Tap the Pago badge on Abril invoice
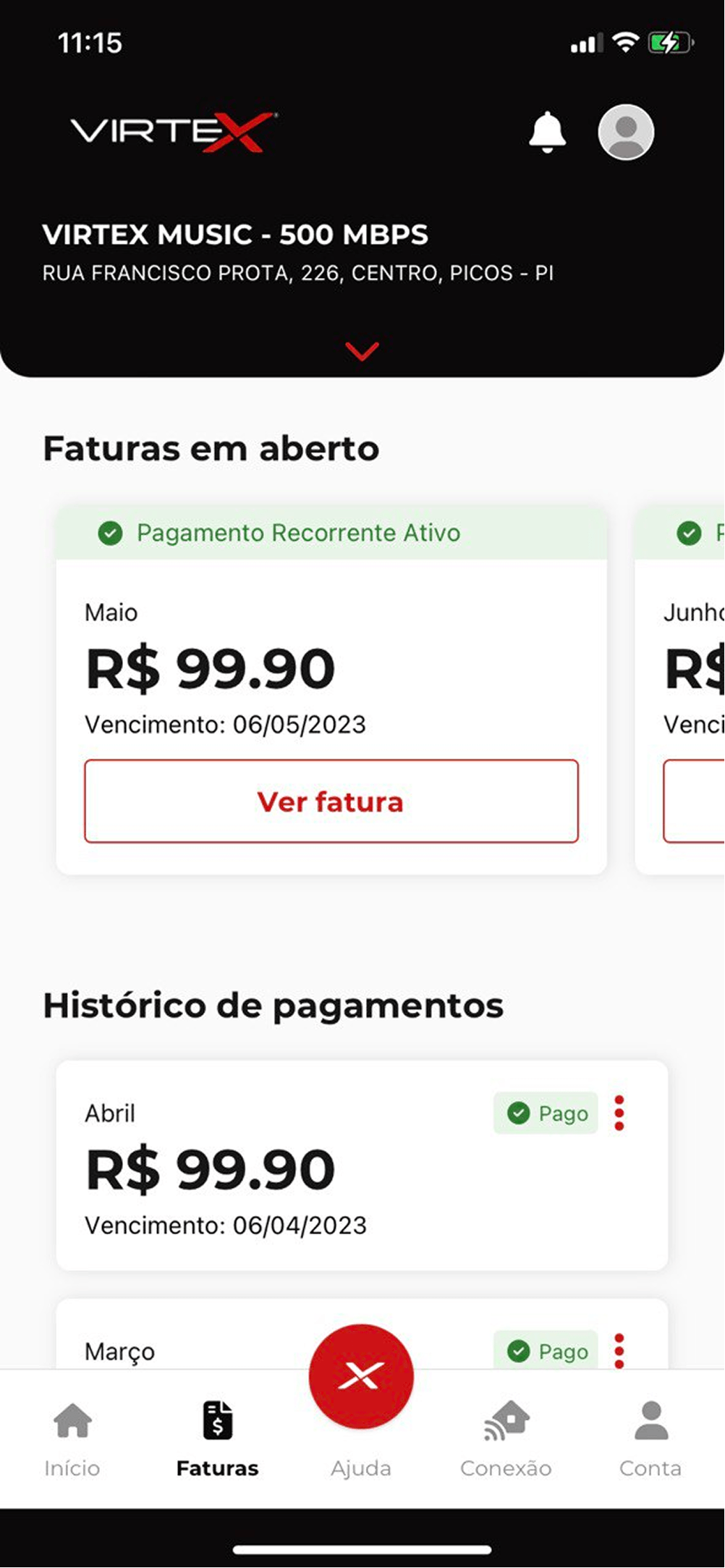The image size is (725, 1568). point(546,1113)
